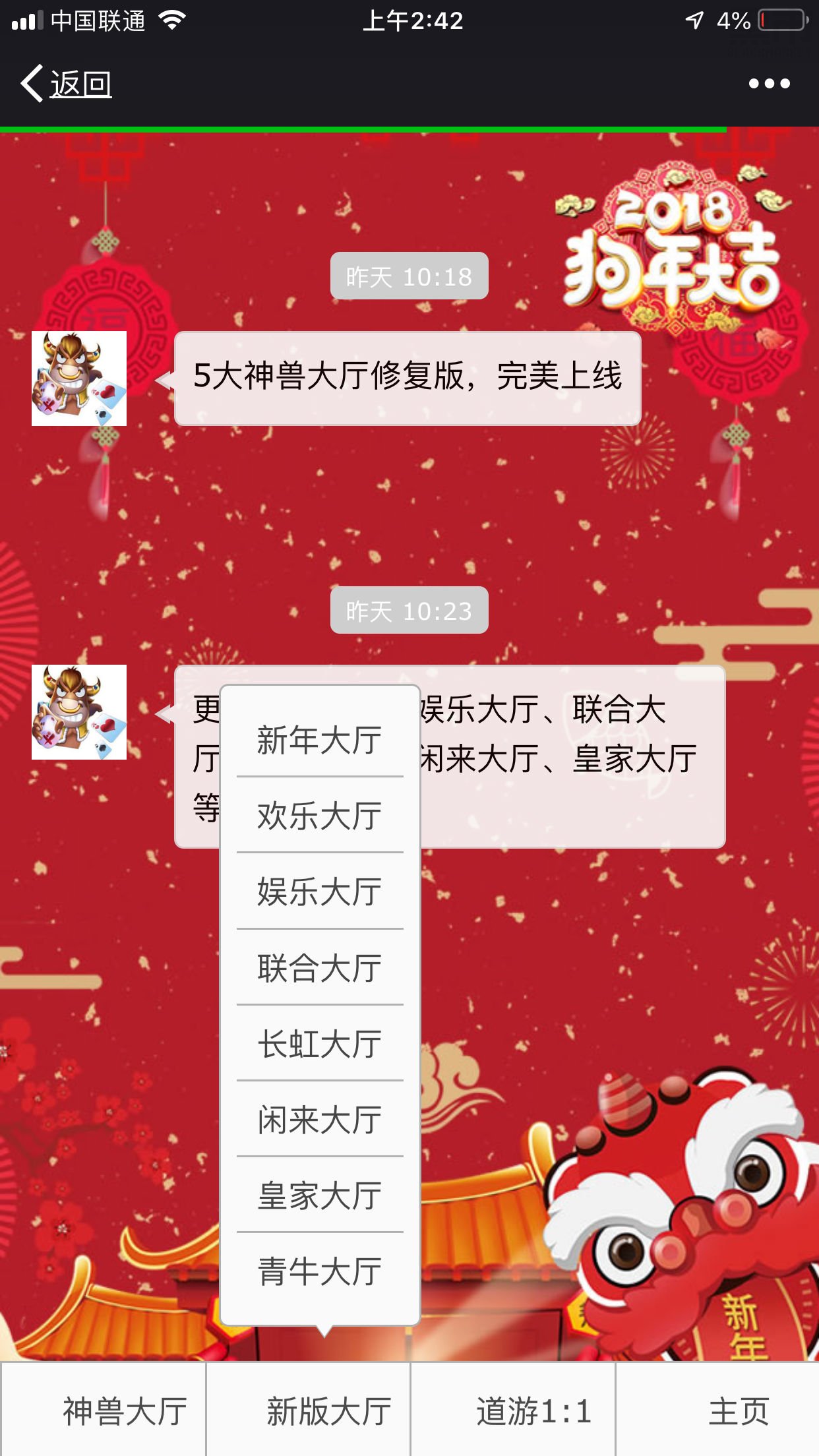Choose 皇家大厅 menu item

320,1196
